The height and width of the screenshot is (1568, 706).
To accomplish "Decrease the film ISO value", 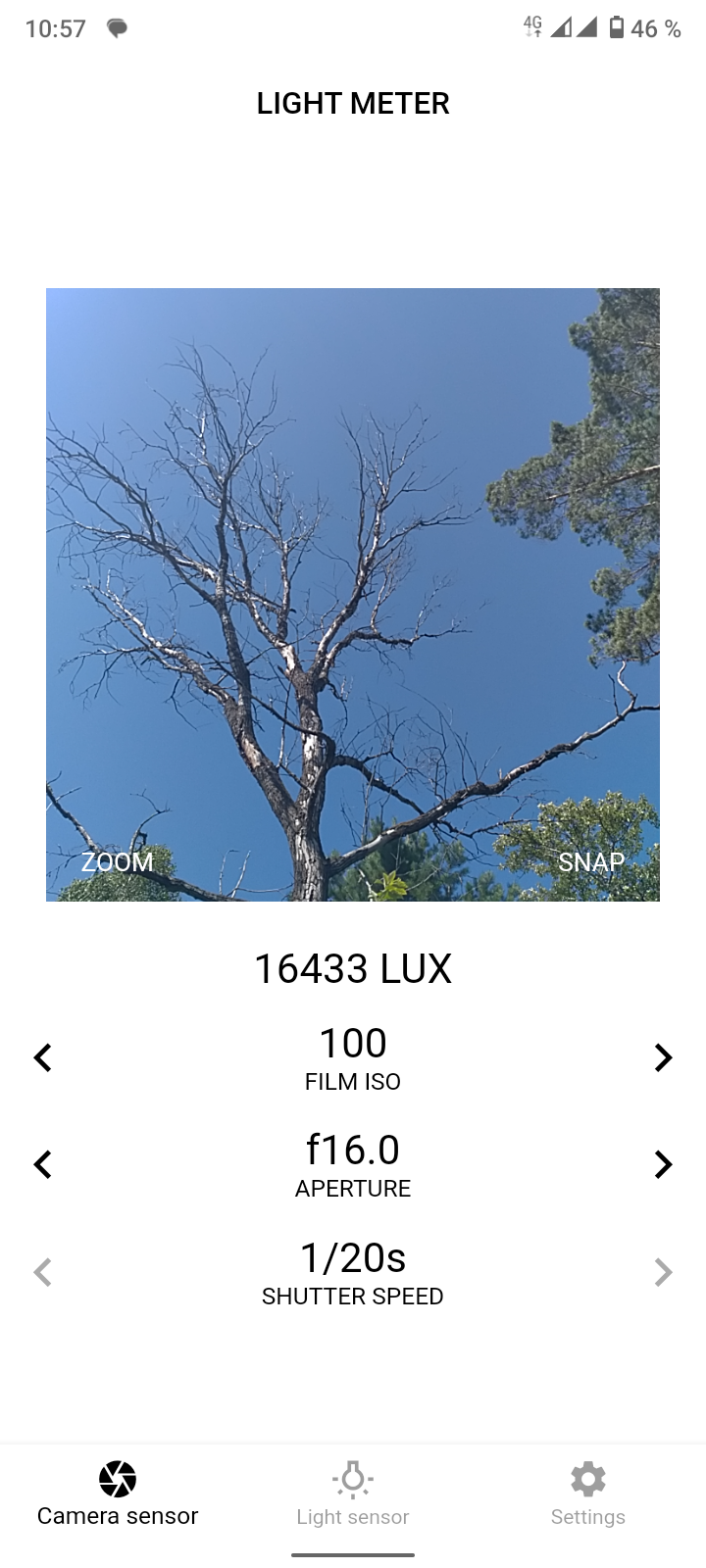I will 42,1057.
